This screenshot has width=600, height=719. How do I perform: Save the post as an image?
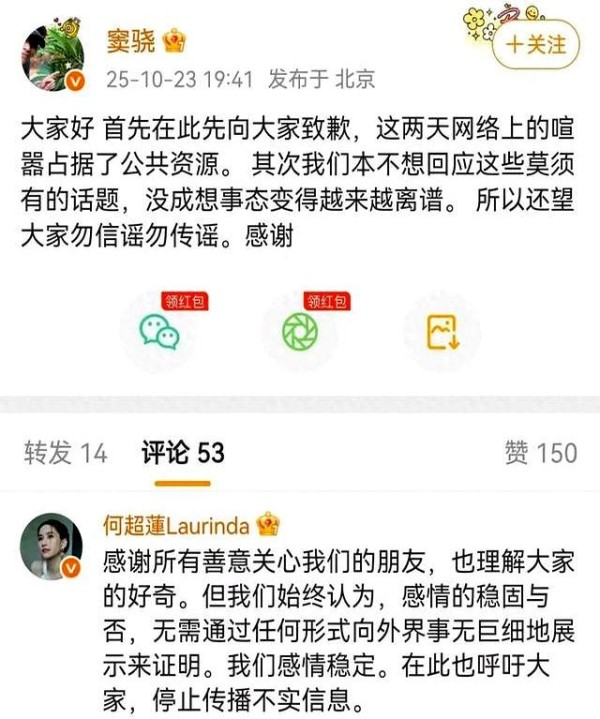click(442, 332)
